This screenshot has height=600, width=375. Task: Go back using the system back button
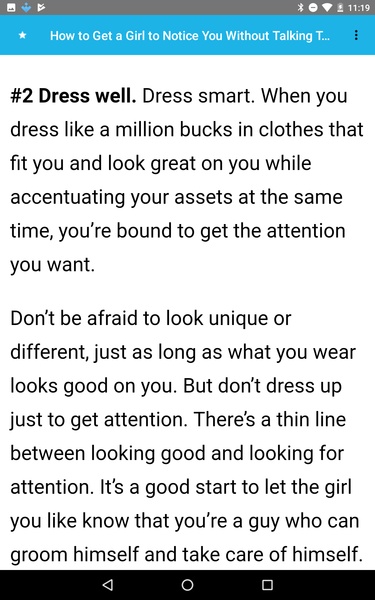(108, 584)
